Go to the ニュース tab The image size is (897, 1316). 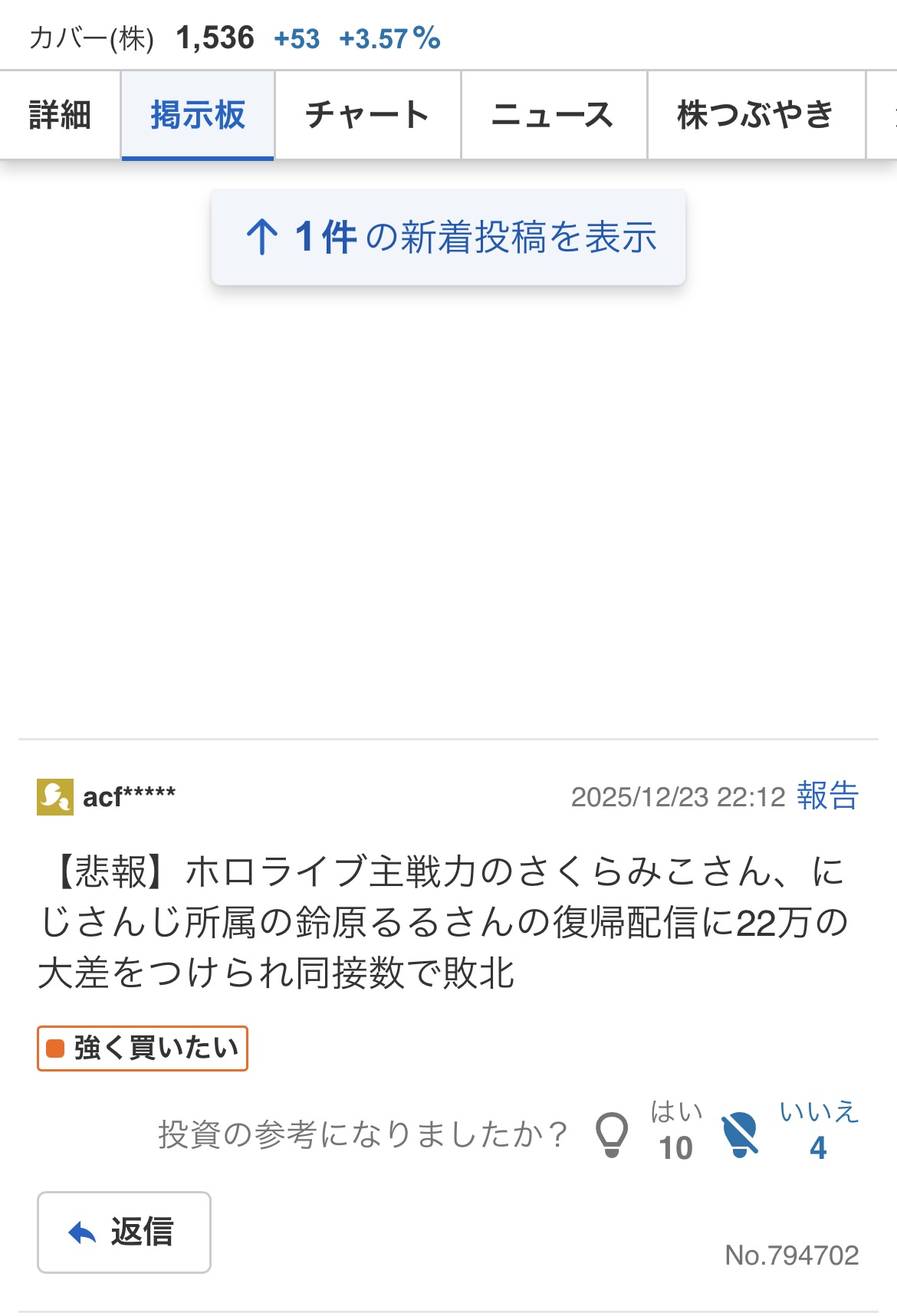(x=553, y=115)
